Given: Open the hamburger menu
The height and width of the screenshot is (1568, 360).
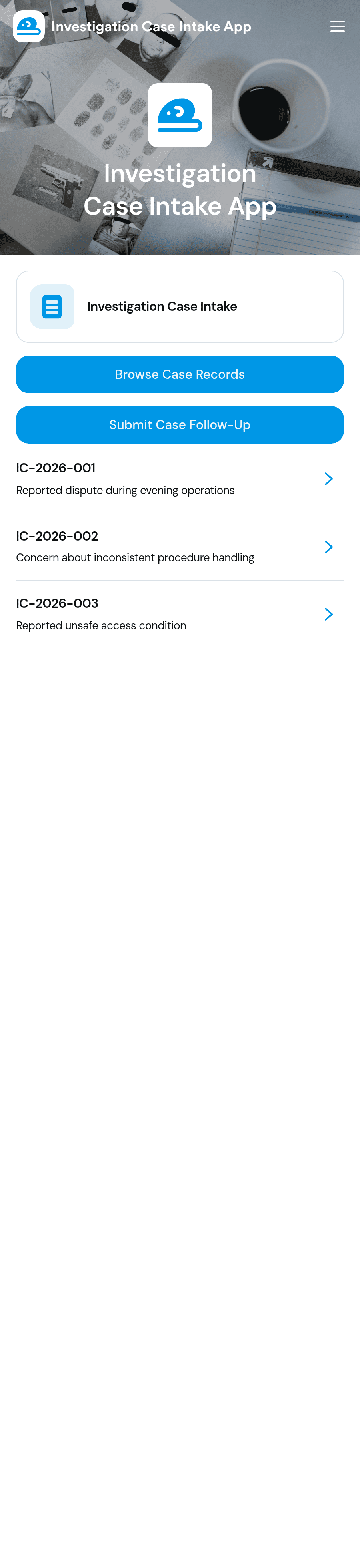Looking at the screenshot, I should [x=338, y=27].
